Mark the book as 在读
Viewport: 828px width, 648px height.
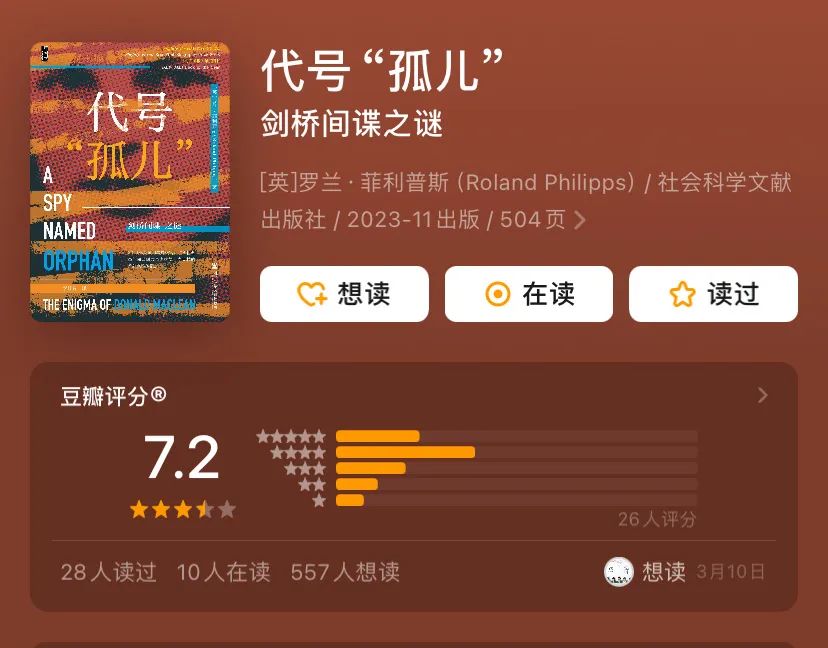[528, 294]
